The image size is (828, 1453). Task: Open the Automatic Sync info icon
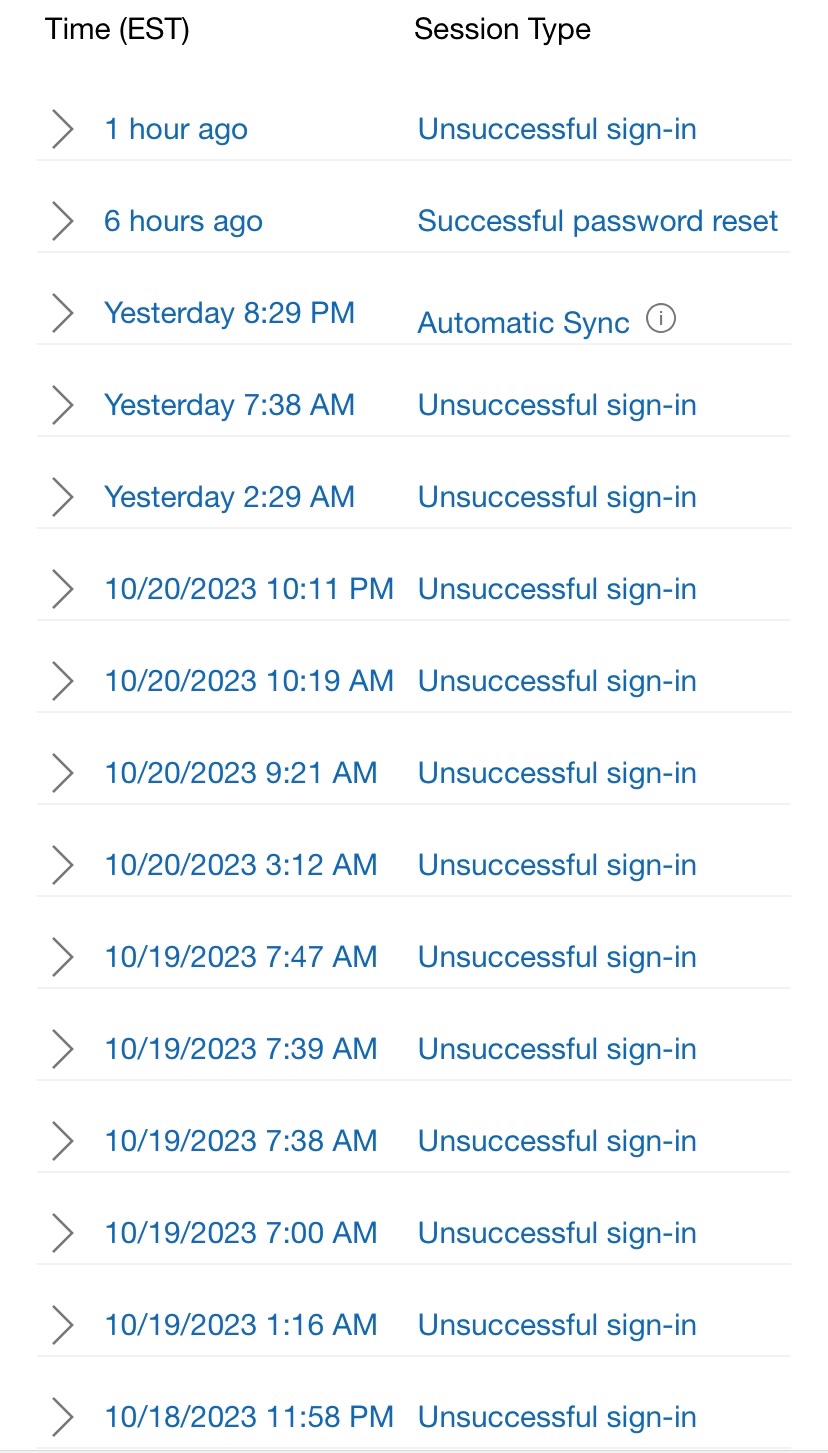(661, 319)
